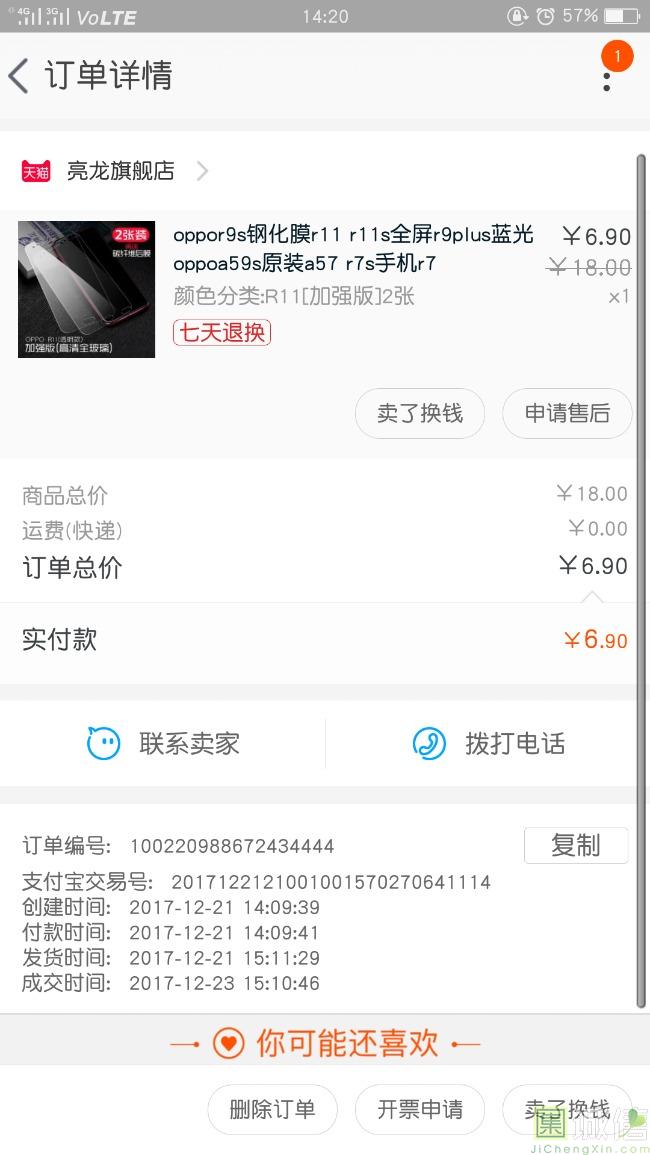Screen dimensions: 650x1155
Task: Copy the order number with 复制
Action: click(x=575, y=845)
